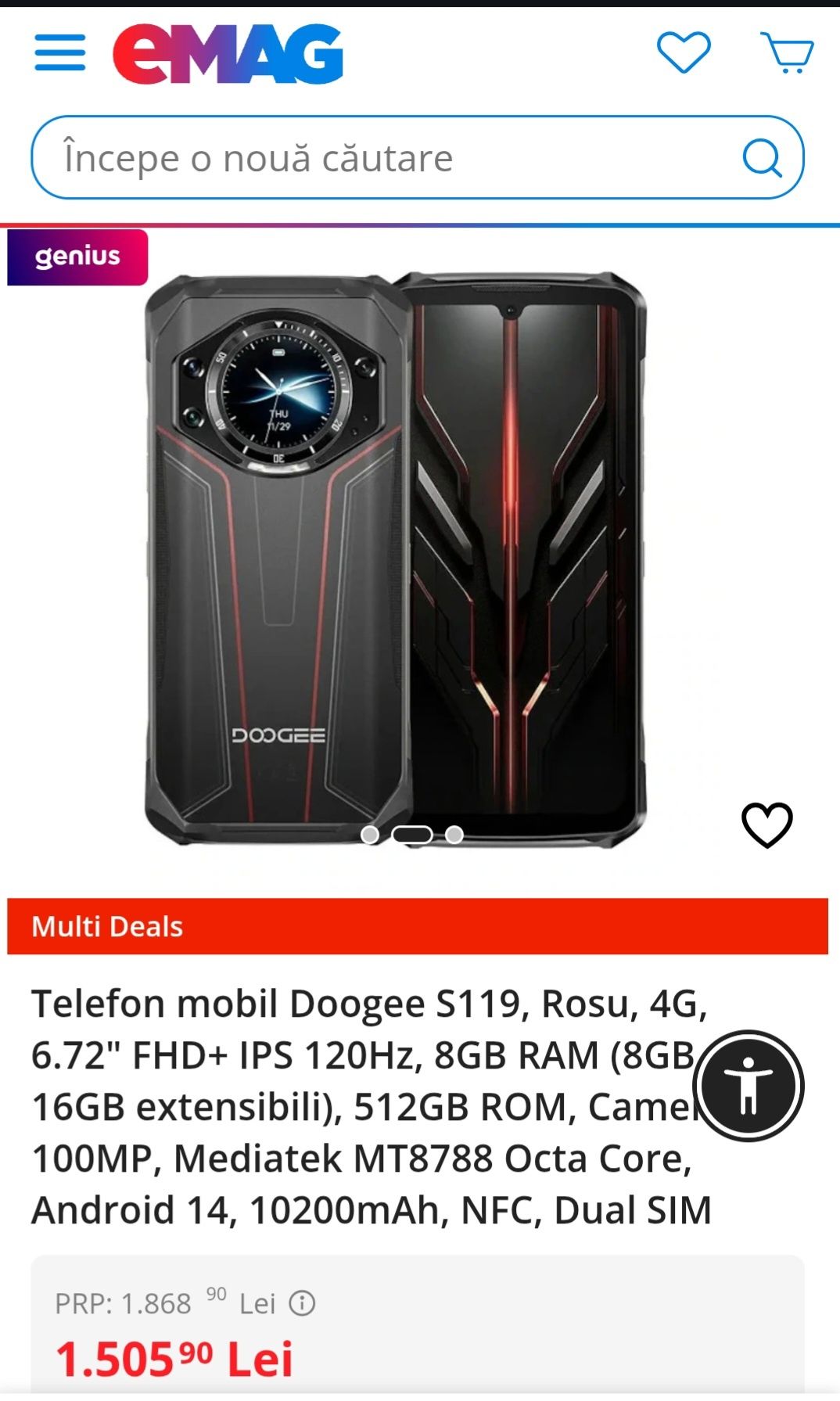The image size is (840, 1401).
Task: Open accessibility options button
Action: pos(748,1086)
